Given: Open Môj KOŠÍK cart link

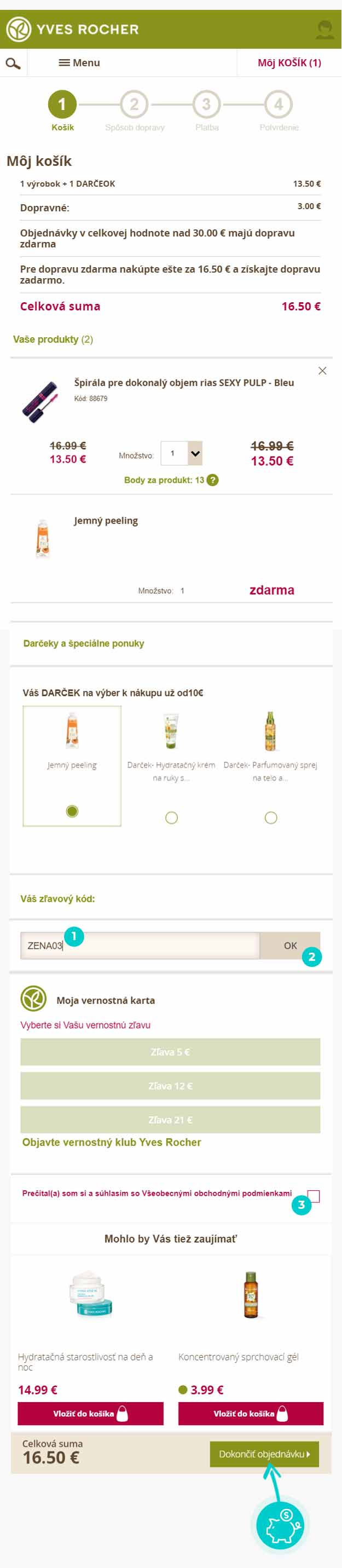Looking at the screenshot, I should [289, 63].
